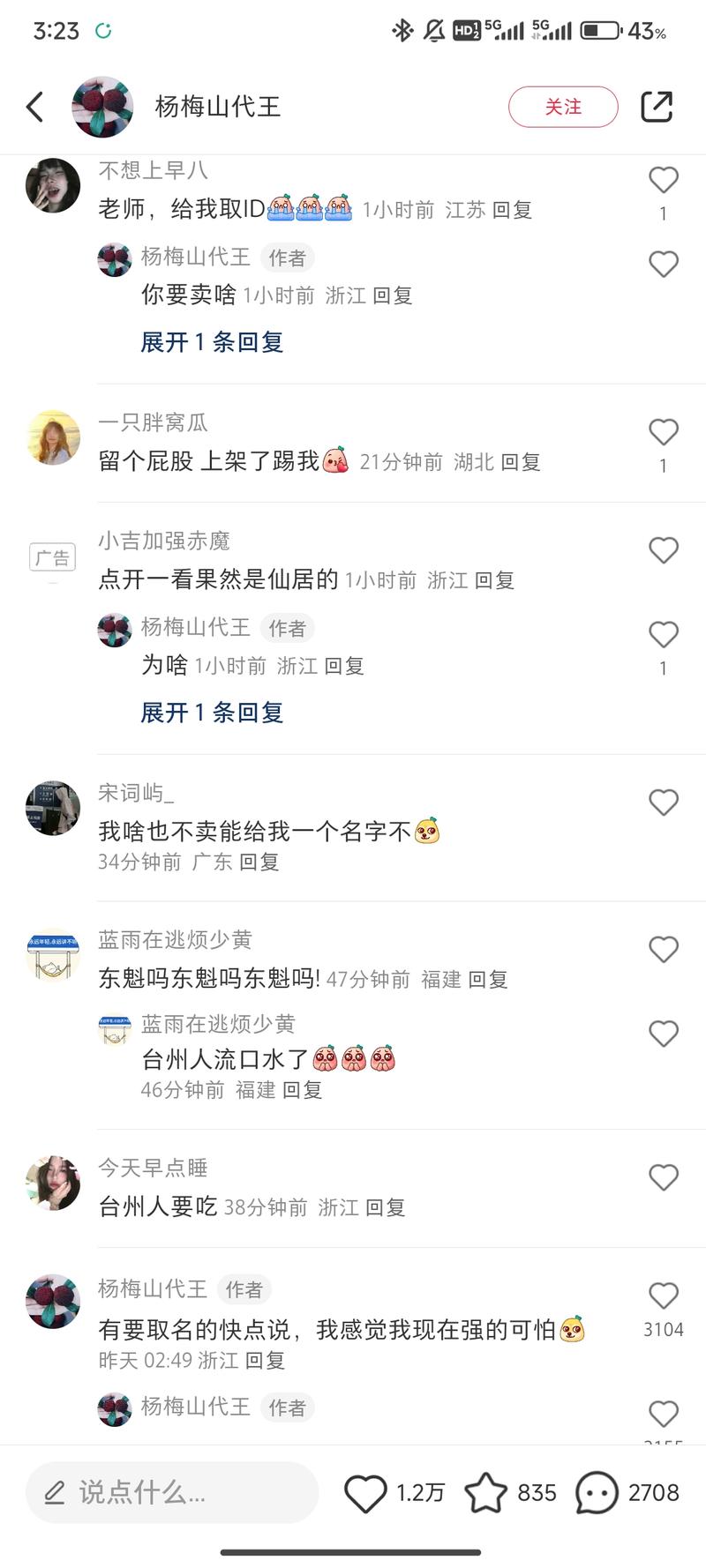This screenshot has width=706, height=1568.
Task: Expand the reply under 为啥
Action: [212, 713]
